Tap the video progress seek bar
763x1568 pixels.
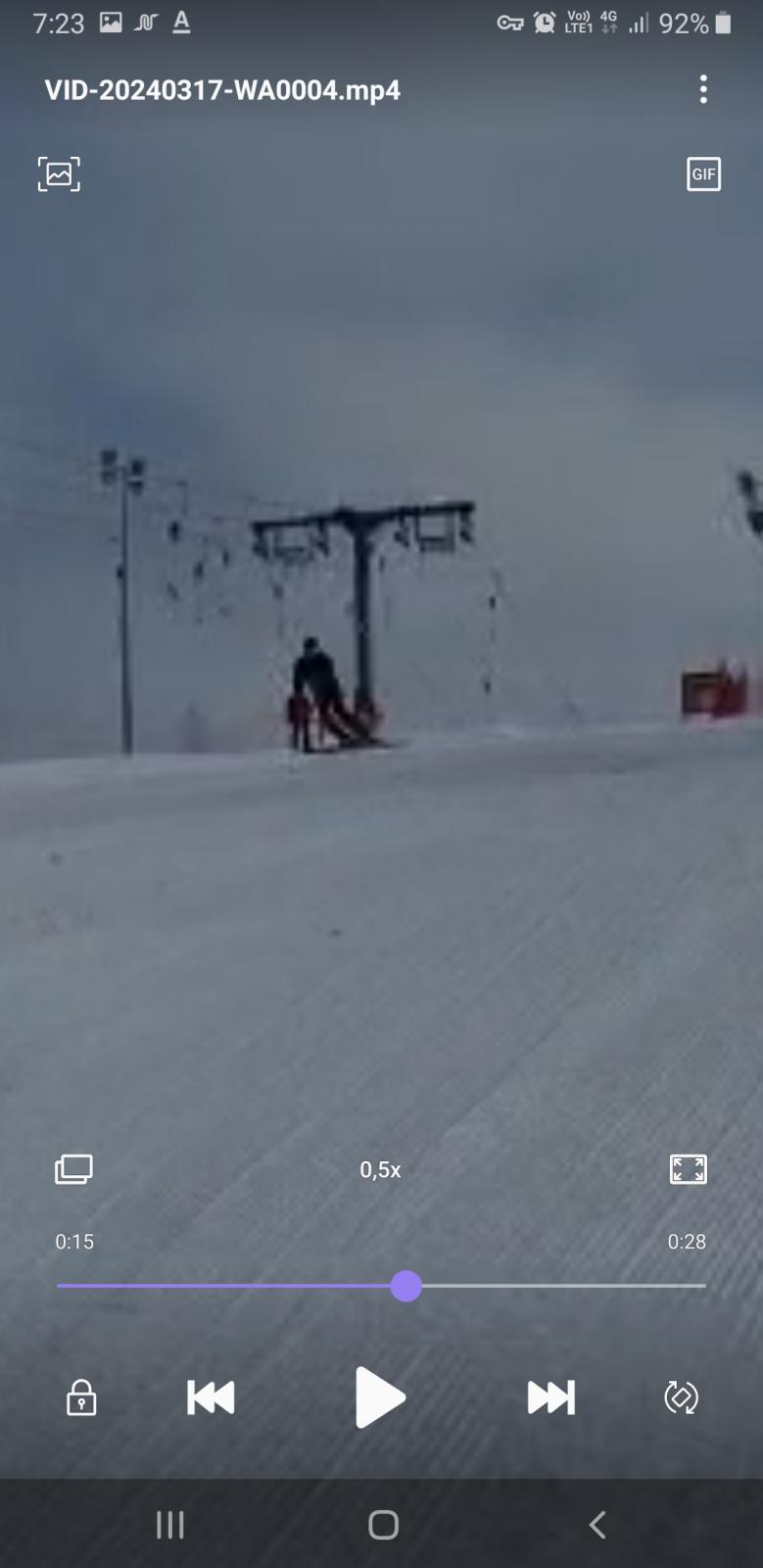pyautogui.click(x=381, y=1286)
